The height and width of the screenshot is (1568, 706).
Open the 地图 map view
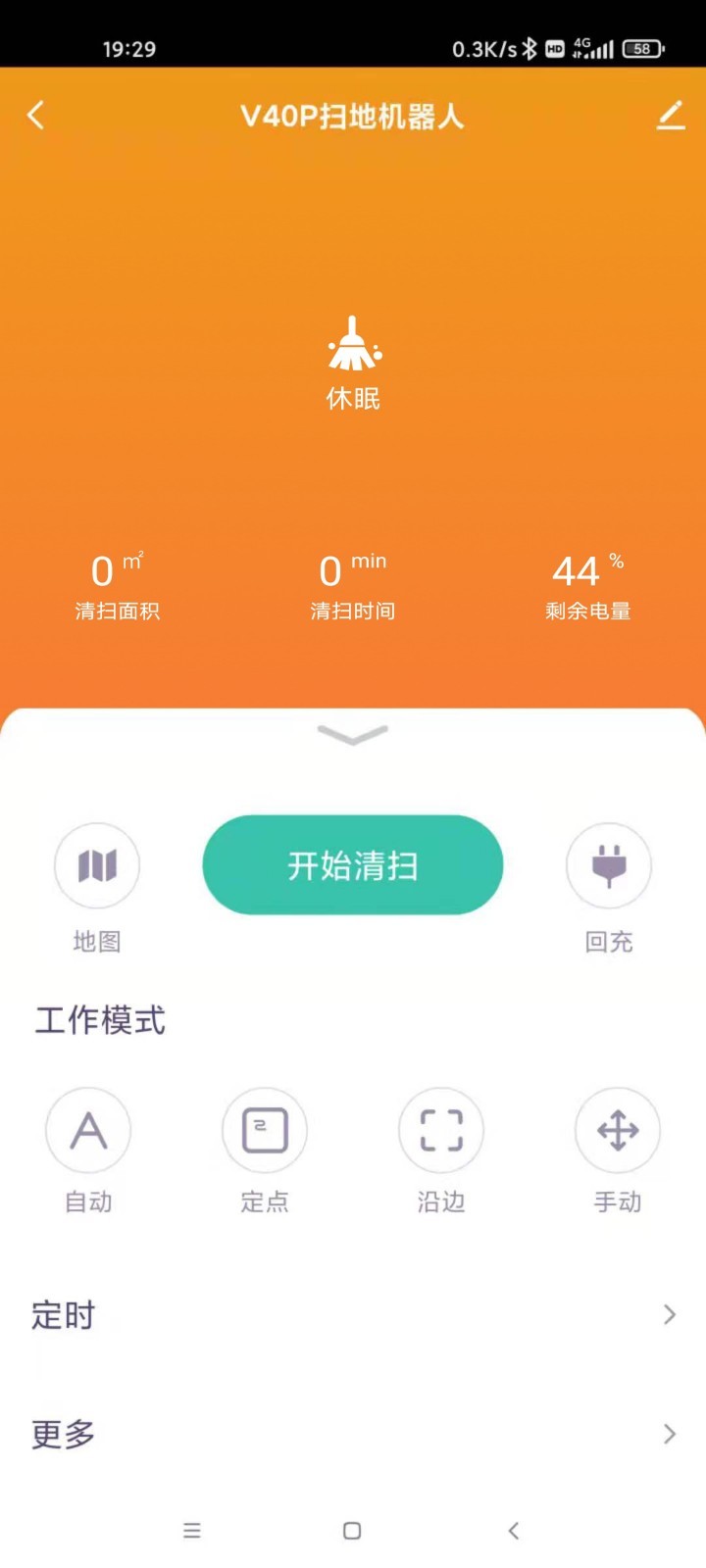pyautogui.click(x=97, y=866)
